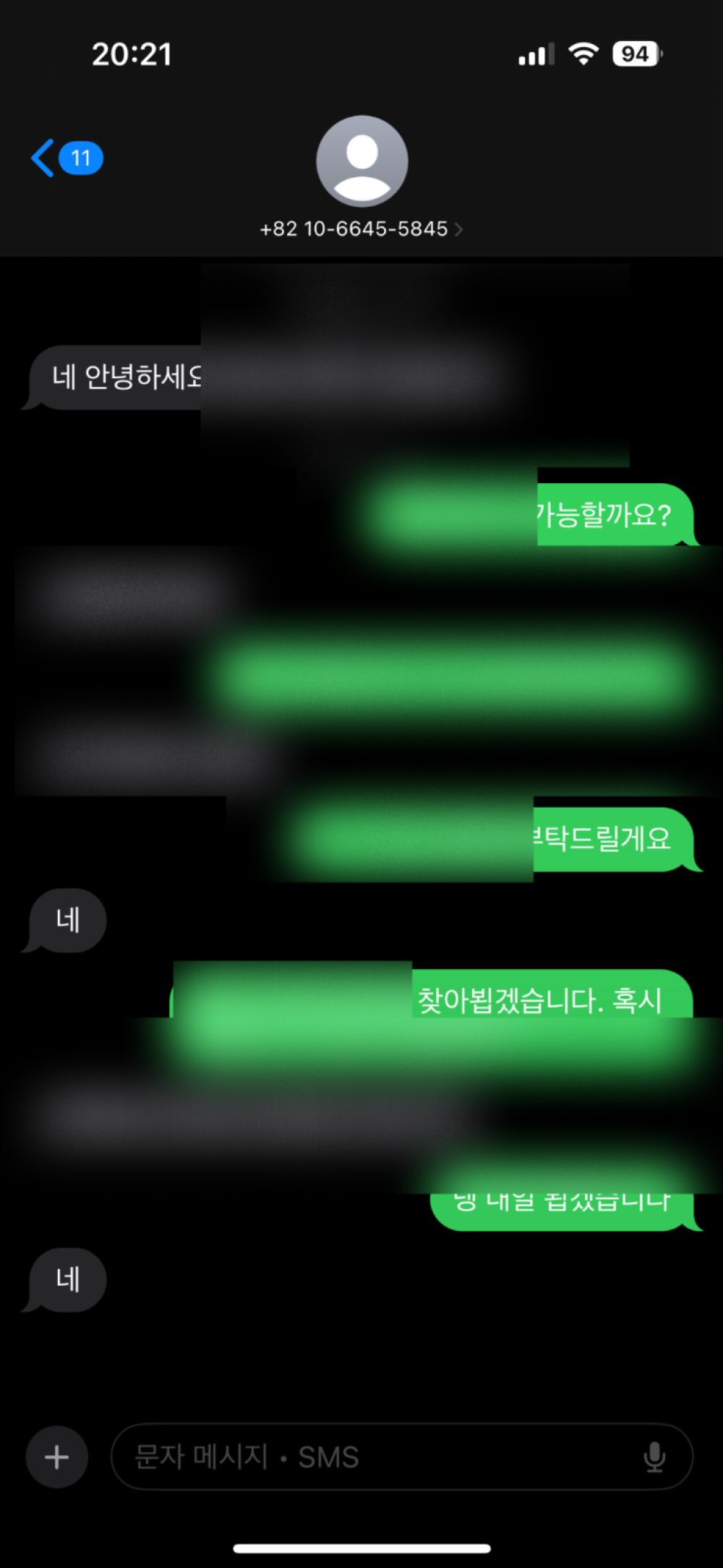Start voice dictation with the microphone
This screenshot has width=723, height=1568.
click(x=654, y=1457)
